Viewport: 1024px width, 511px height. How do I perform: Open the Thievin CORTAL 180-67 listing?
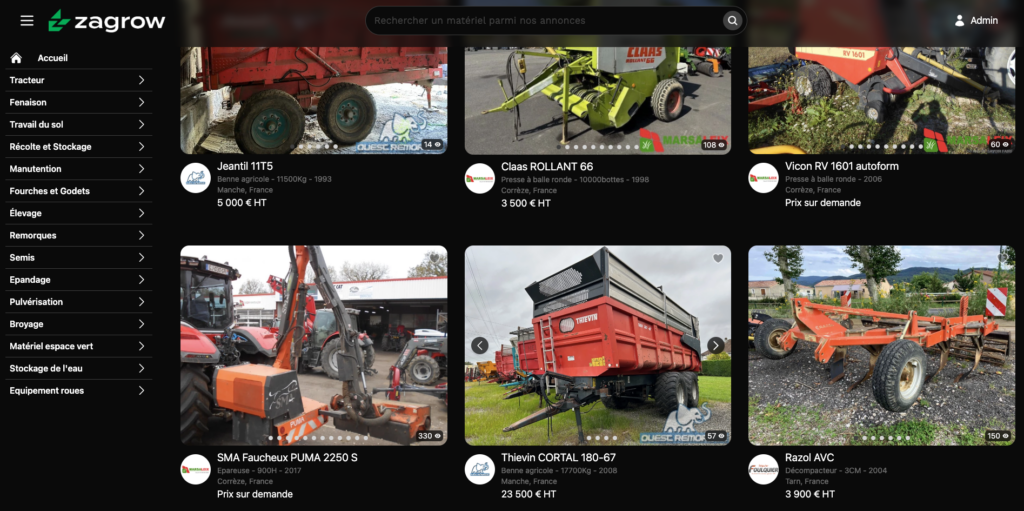558,459
